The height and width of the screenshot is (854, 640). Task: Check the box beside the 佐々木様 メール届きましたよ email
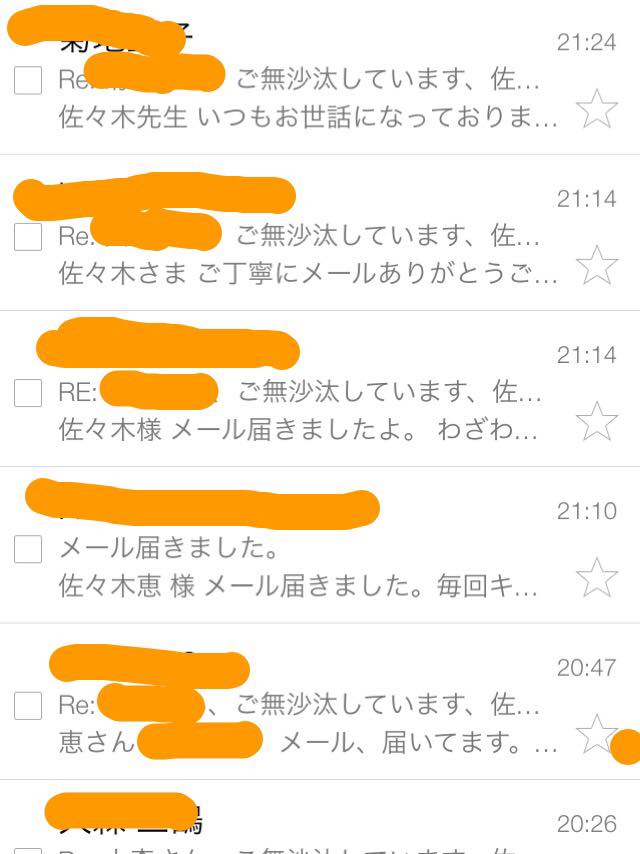(28, 392)
